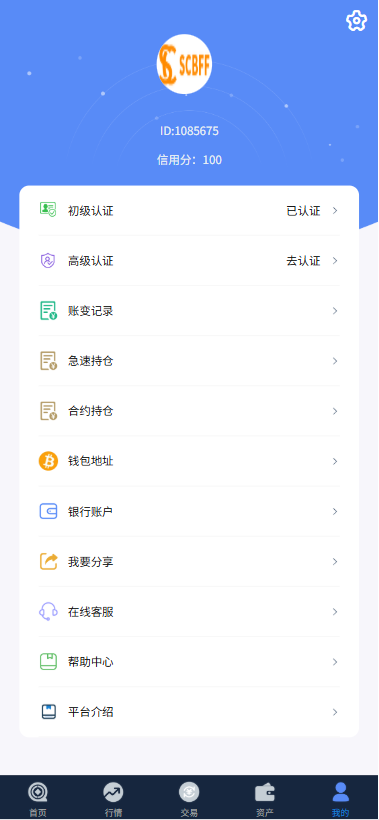
Task: Open 账变记录 records
Action: 189,311
